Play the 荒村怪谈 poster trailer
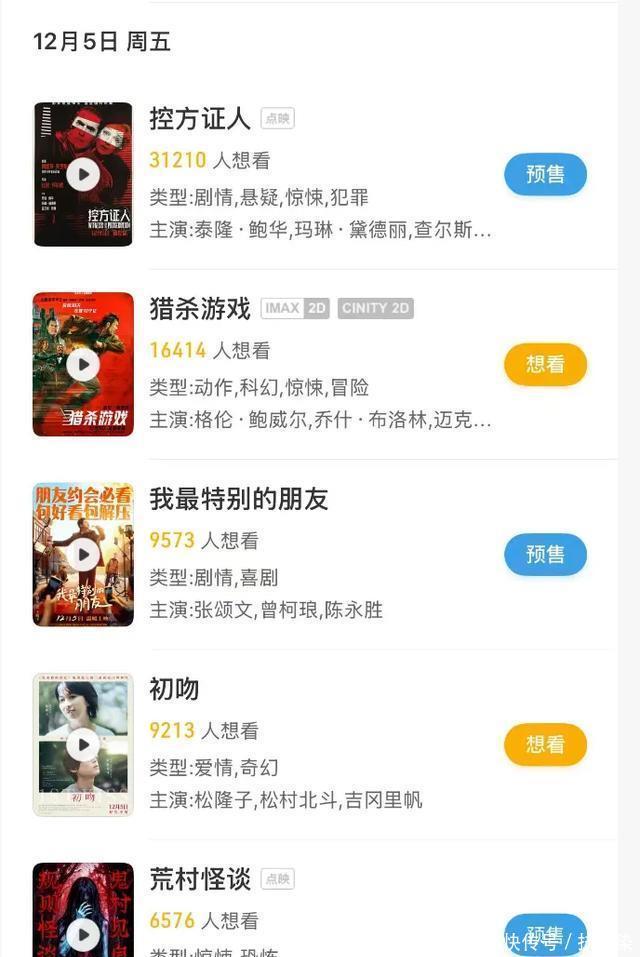This screenshot has height=957, width=640. point(83,932)
